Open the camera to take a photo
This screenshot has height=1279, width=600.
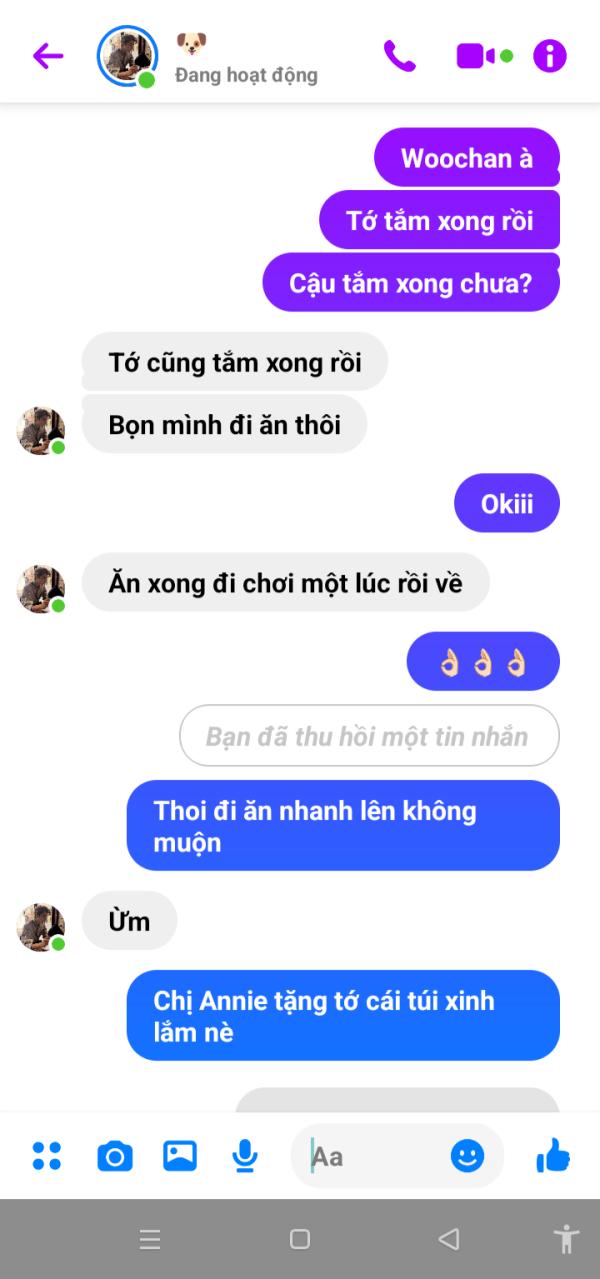(114, 1156)
